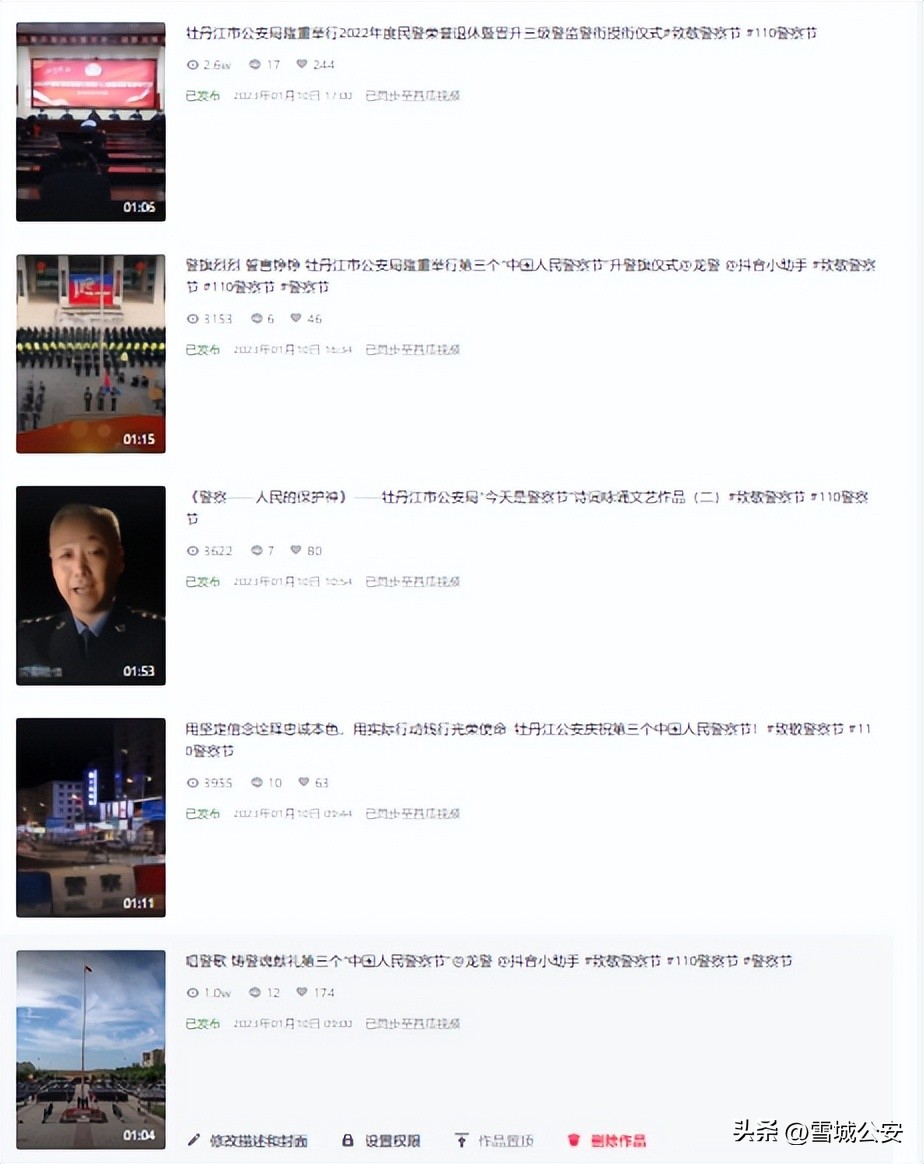Click 删除作品 to delete the video
Screen dimensions: 924x1164
pyautogui.click(x=618, y=1139)
